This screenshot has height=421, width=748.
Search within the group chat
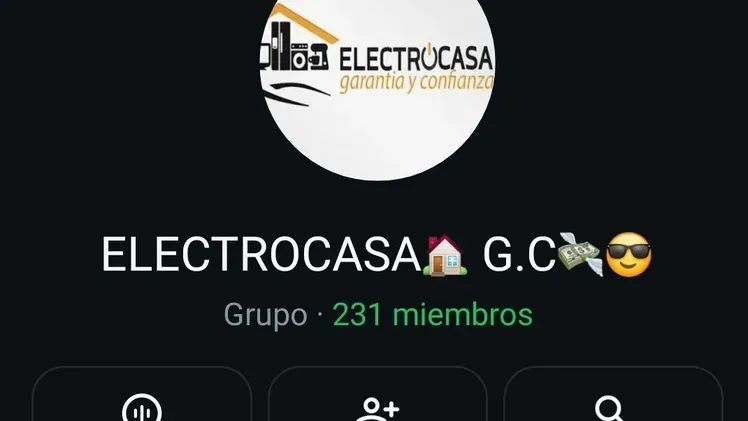pos(613,395)
